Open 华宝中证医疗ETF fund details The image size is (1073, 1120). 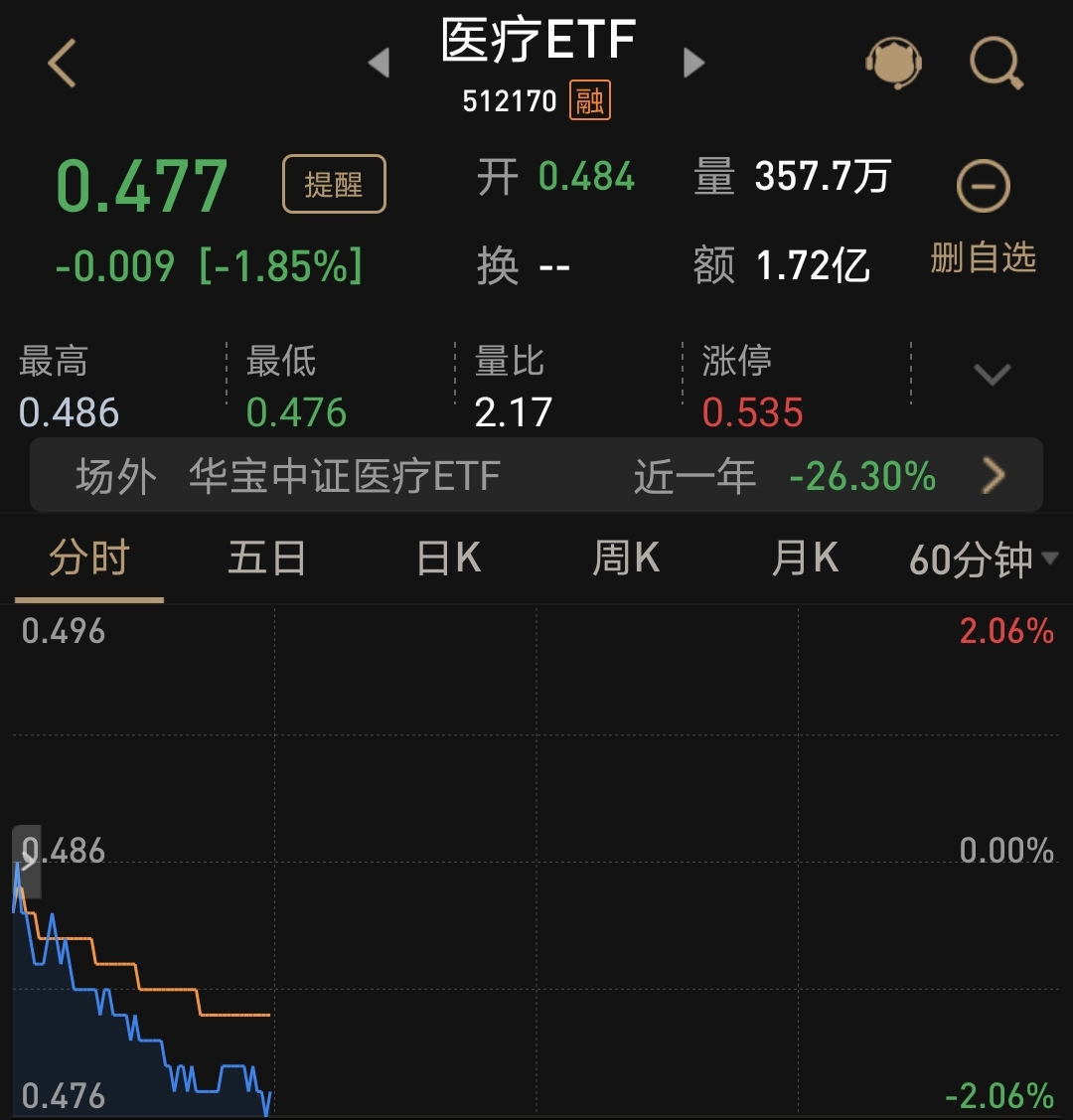tap(343, 476)
